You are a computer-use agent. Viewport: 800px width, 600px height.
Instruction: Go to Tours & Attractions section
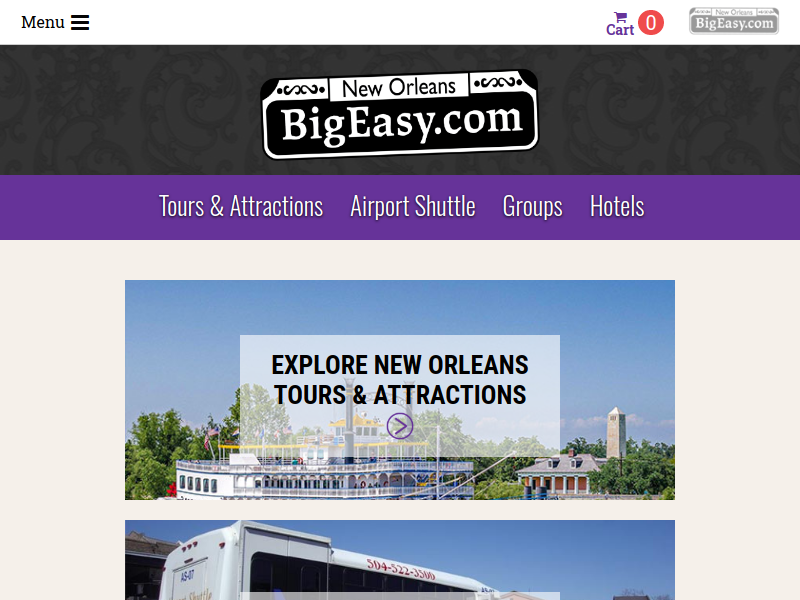241,207
